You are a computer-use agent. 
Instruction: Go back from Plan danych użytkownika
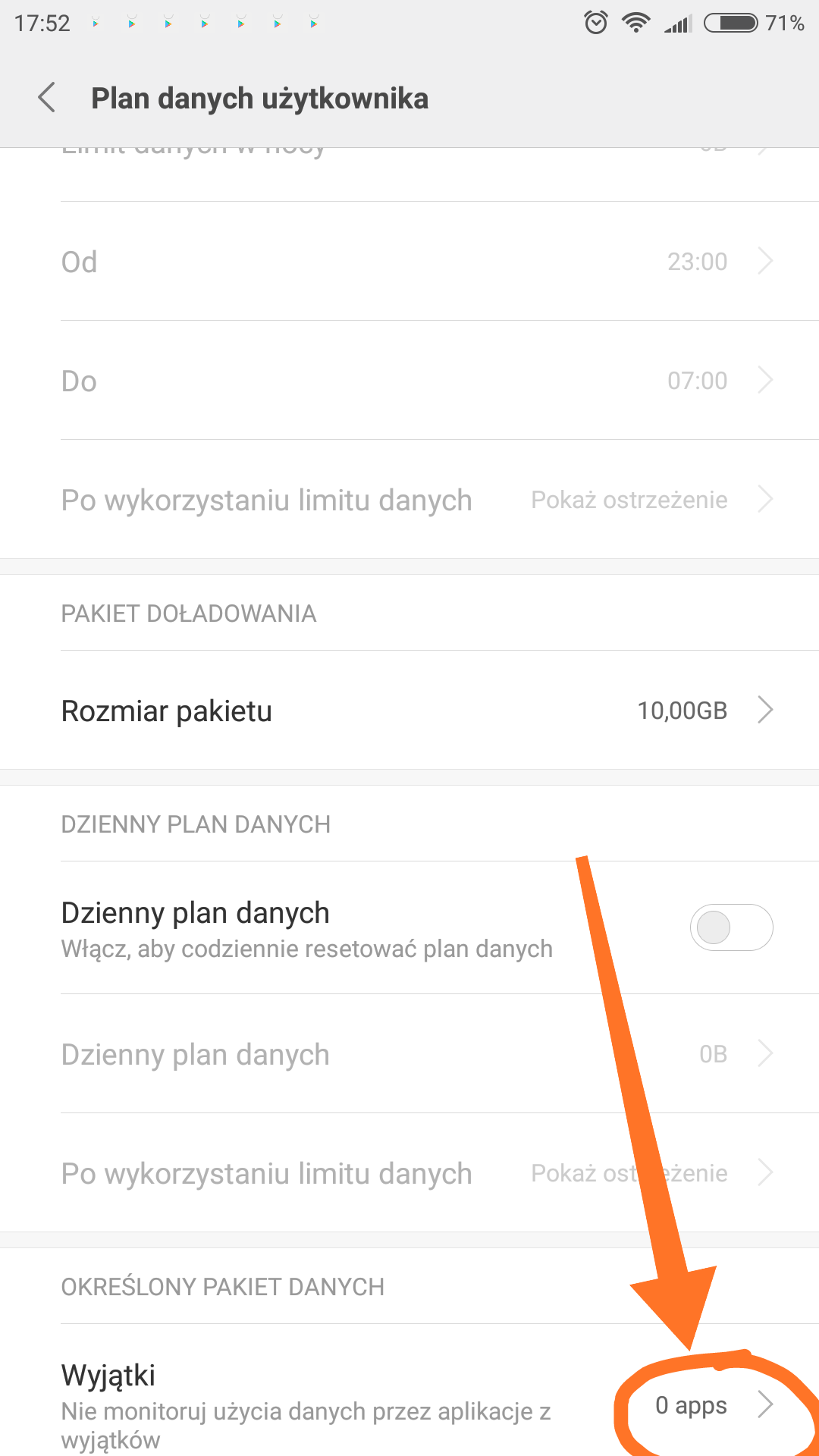click(47, 98)
